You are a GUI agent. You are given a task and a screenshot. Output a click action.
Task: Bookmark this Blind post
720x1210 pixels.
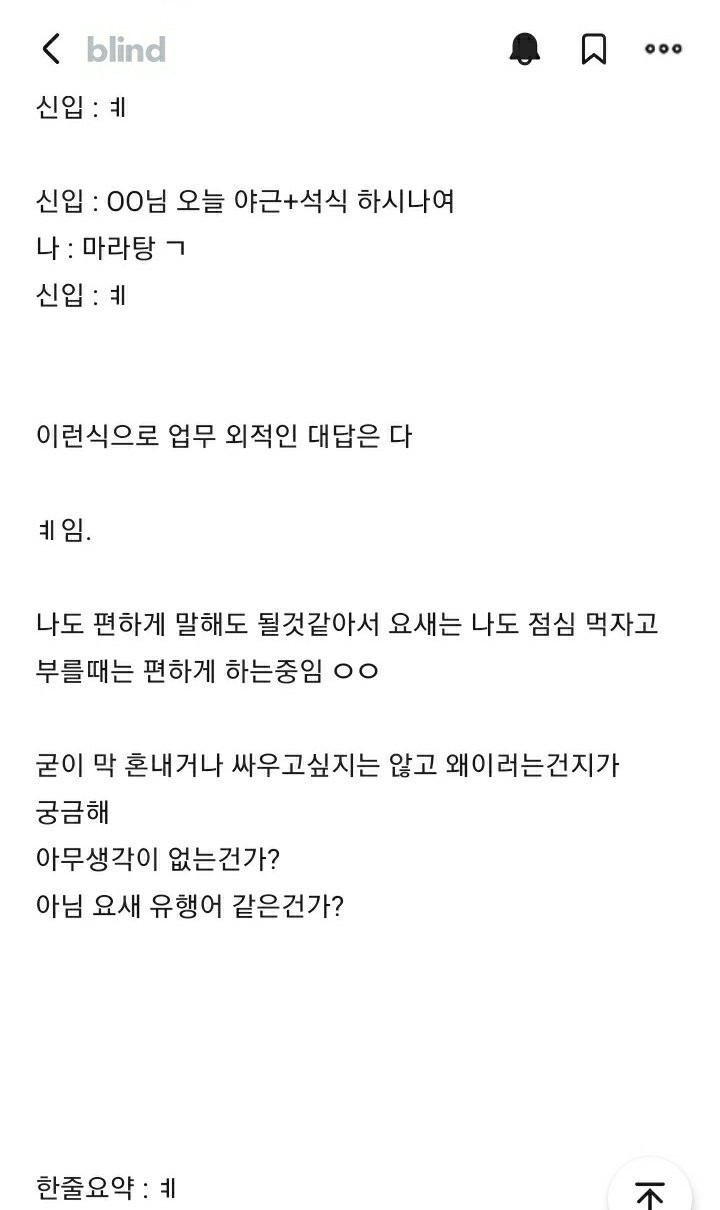coord(594,48)
